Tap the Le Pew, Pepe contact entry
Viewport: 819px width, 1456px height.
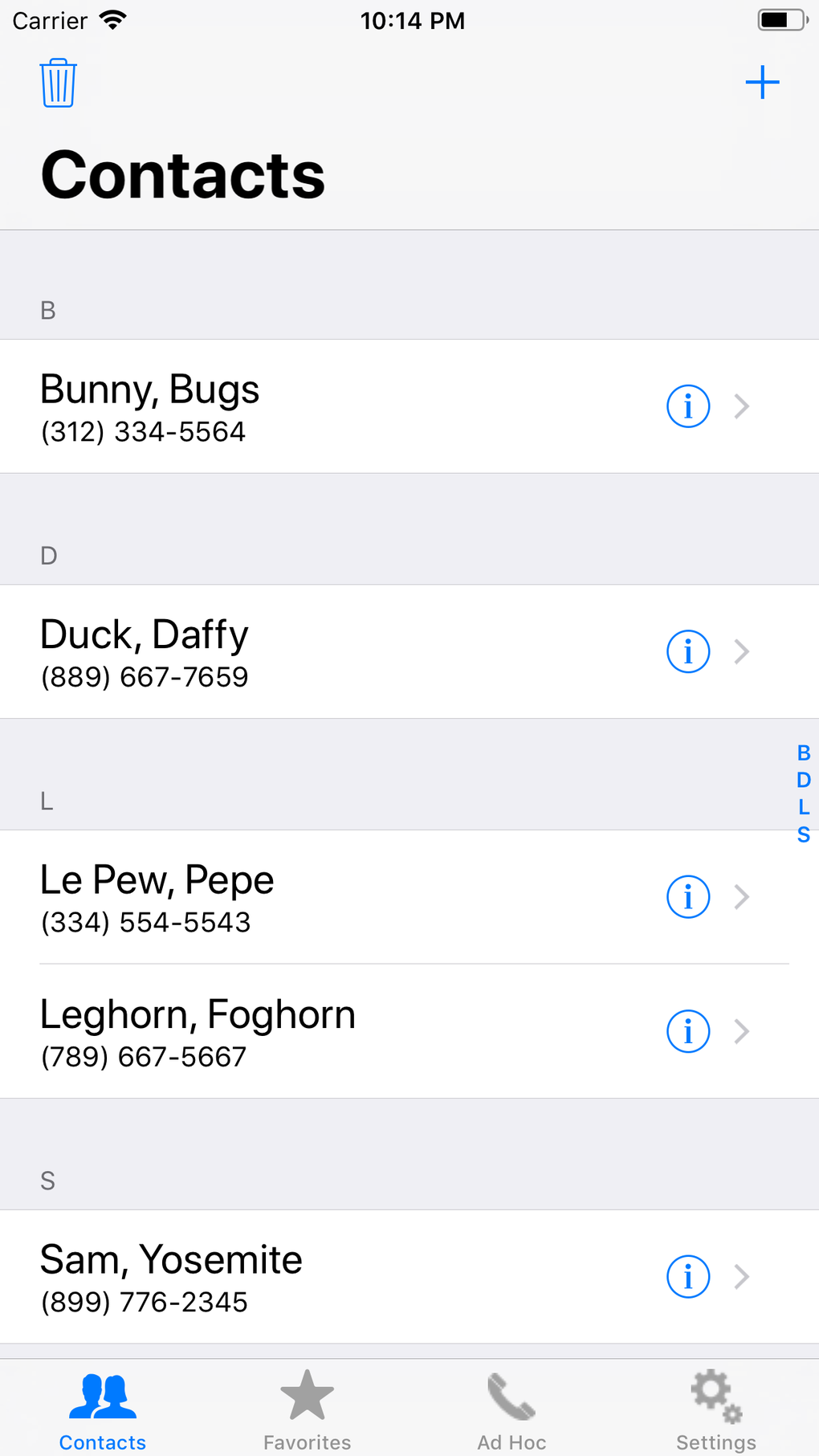321,897
